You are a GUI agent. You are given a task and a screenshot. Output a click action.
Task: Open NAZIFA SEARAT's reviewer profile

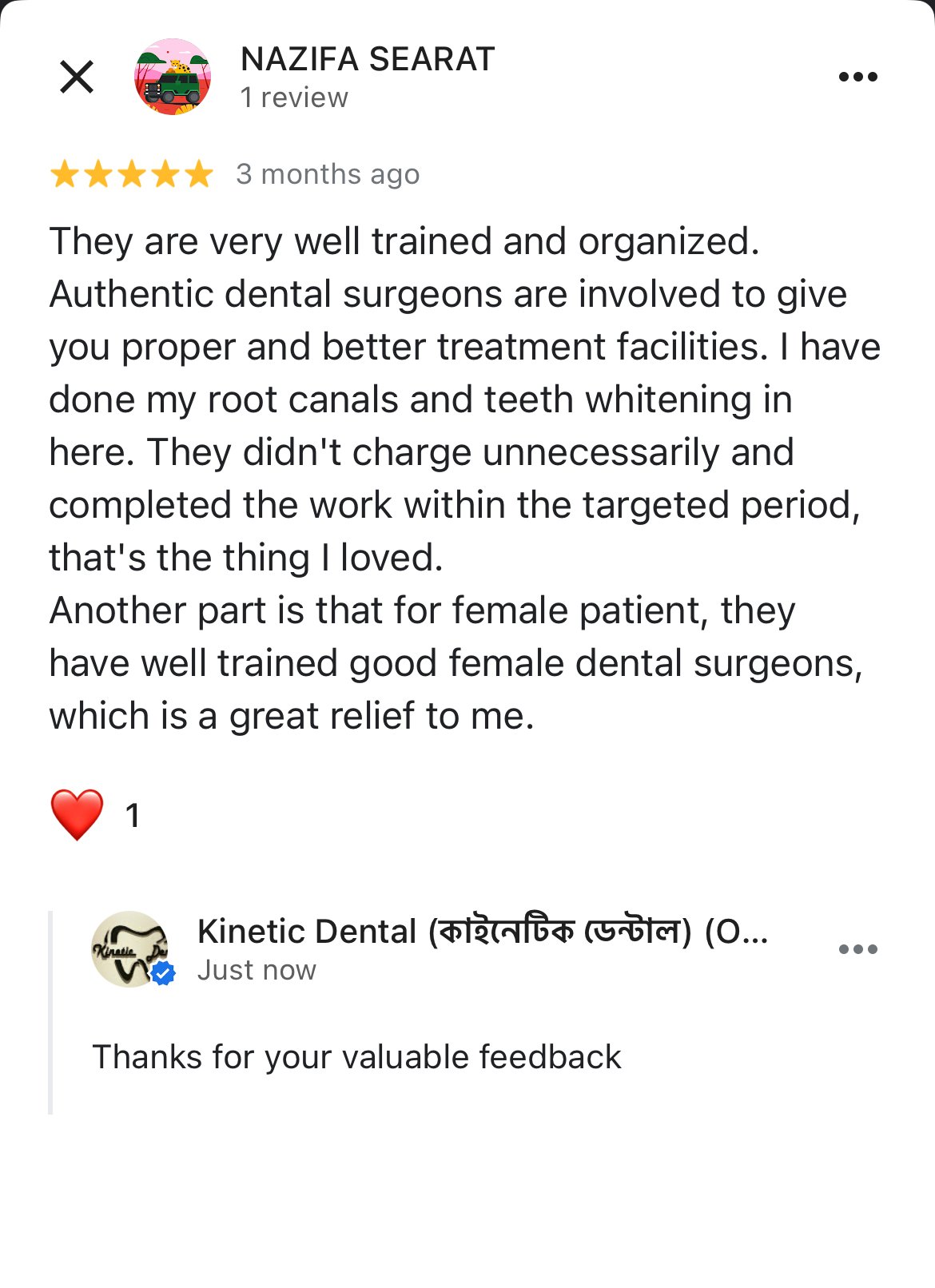(367, 60)
